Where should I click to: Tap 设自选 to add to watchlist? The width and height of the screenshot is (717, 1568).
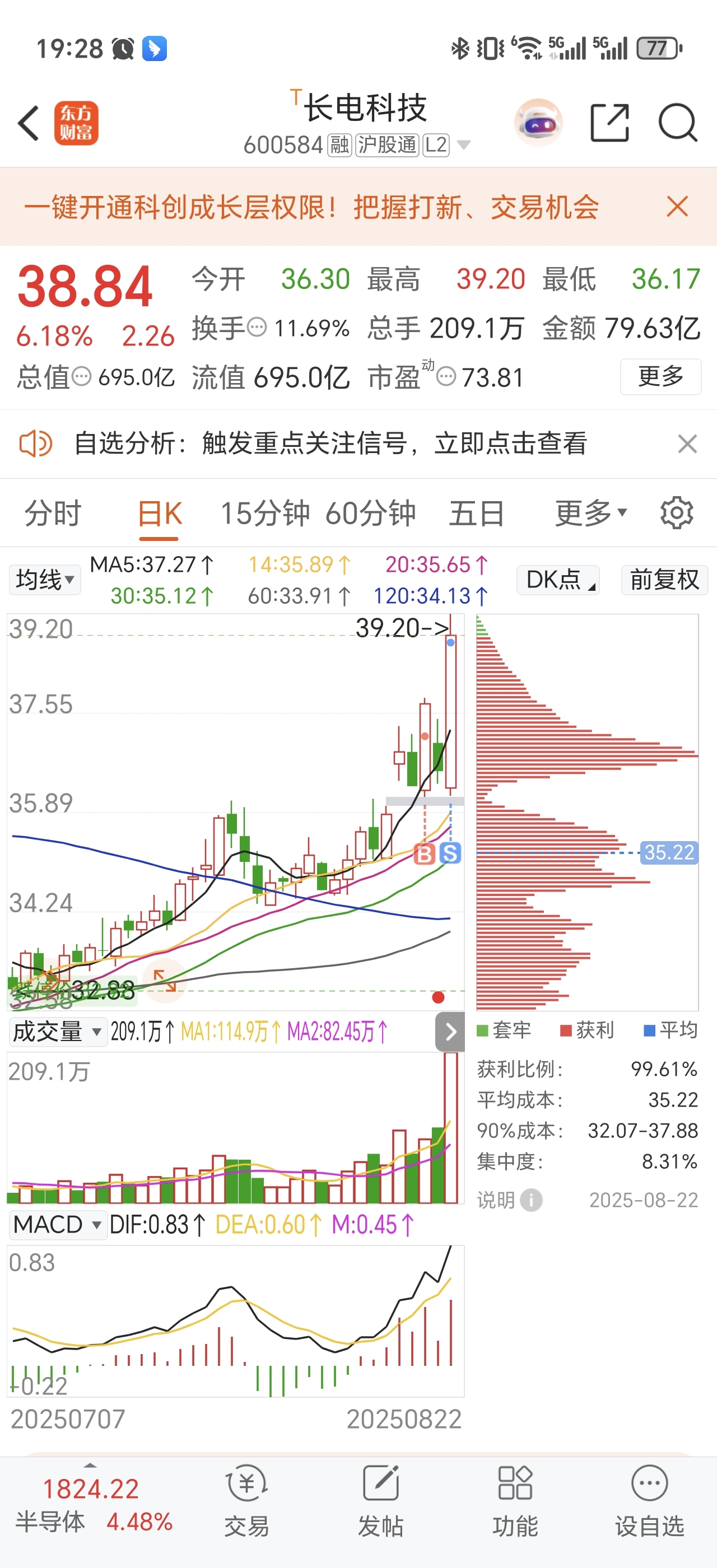click(x=649, y=1503)
